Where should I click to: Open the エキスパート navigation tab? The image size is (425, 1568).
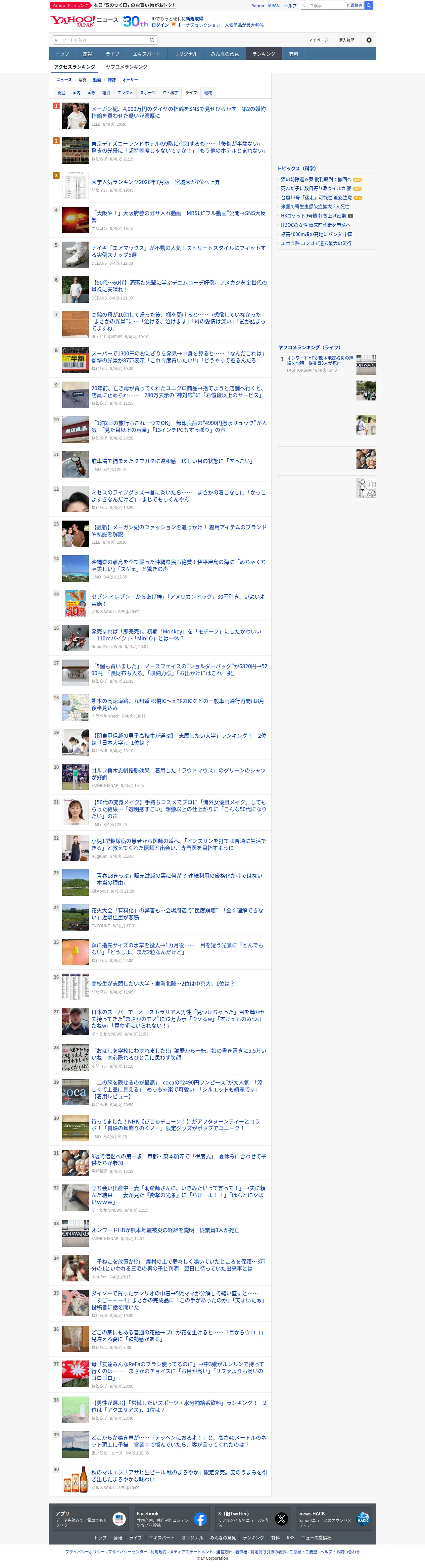[147, 54]
